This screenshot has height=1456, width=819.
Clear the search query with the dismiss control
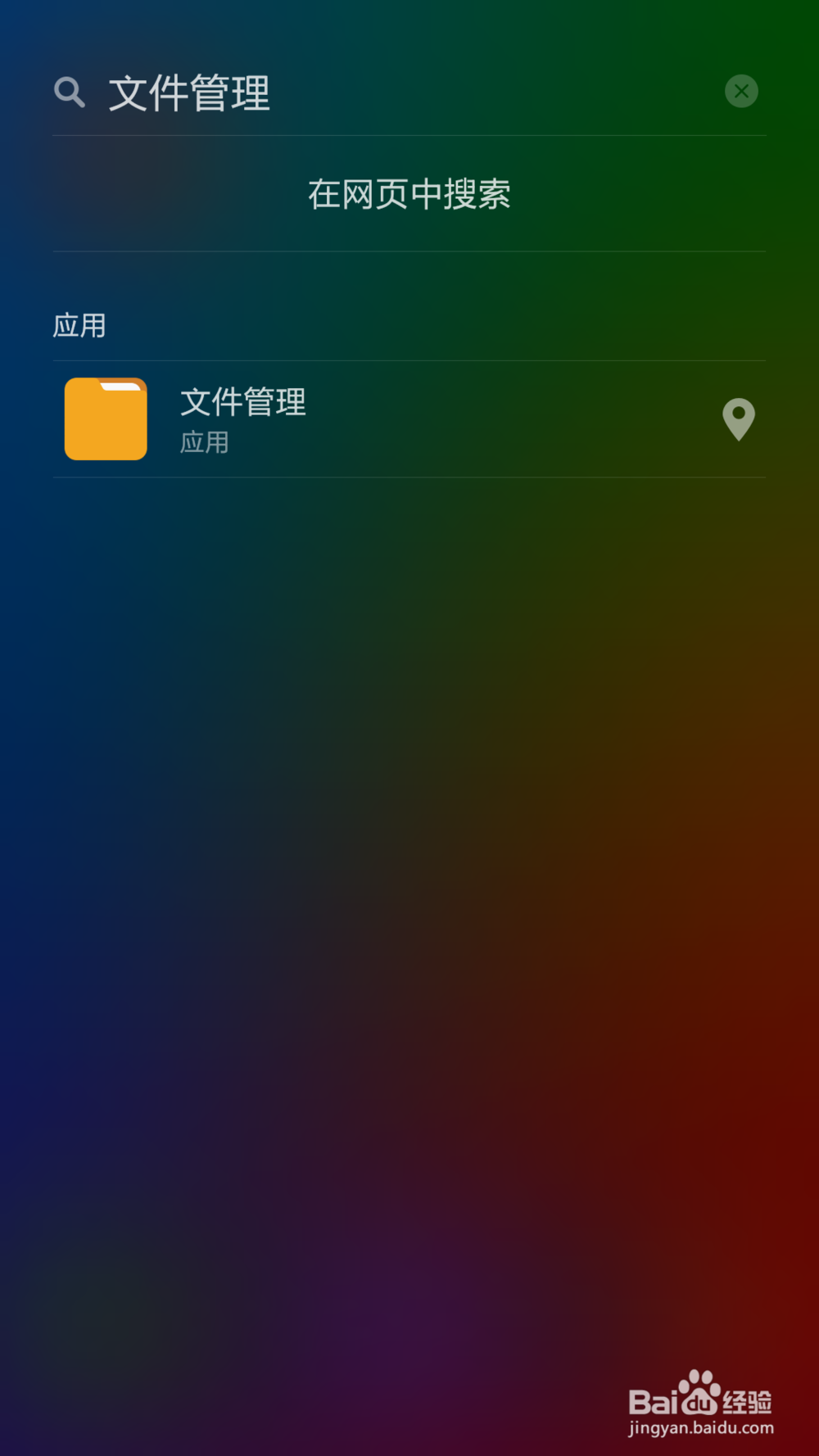coord(741,91)
